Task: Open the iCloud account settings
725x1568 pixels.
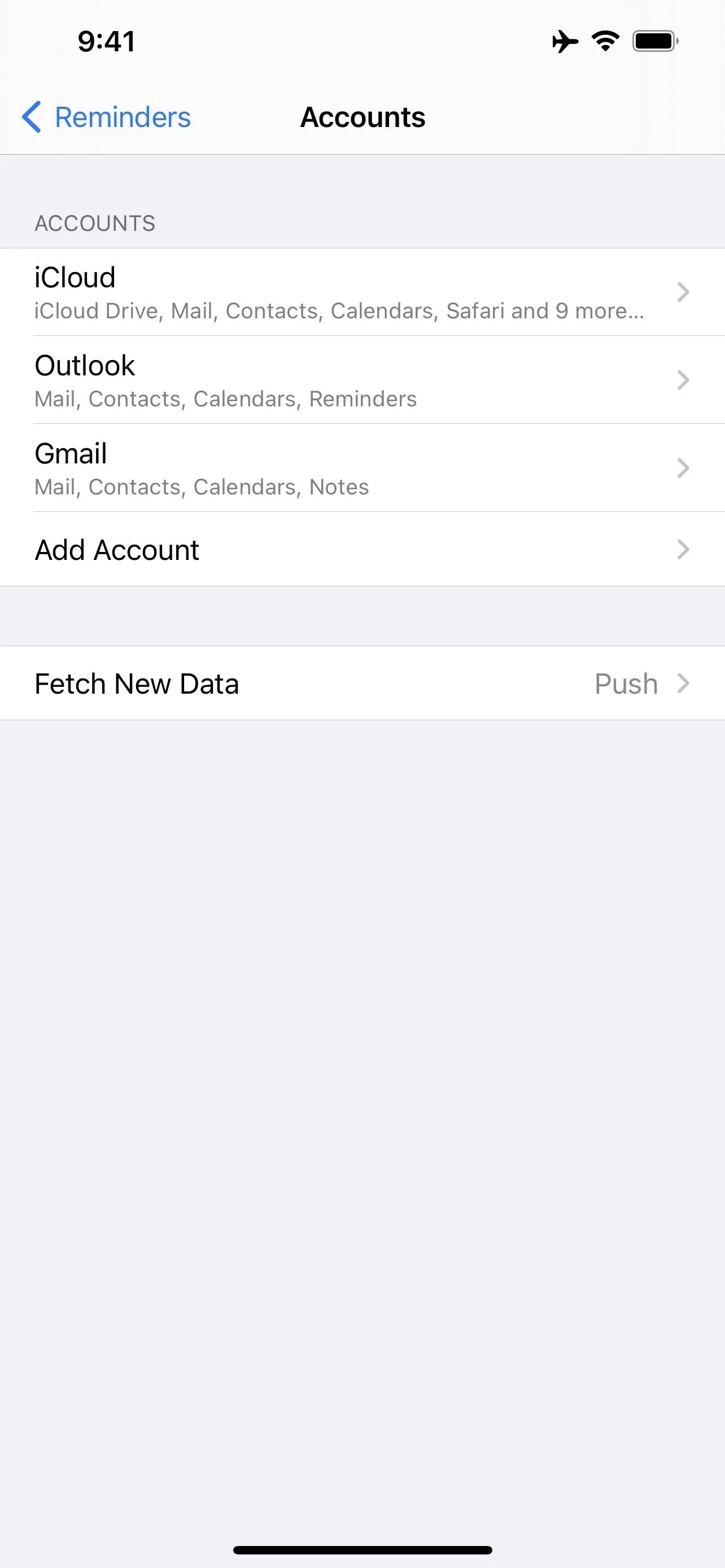Action: point(362,292)
